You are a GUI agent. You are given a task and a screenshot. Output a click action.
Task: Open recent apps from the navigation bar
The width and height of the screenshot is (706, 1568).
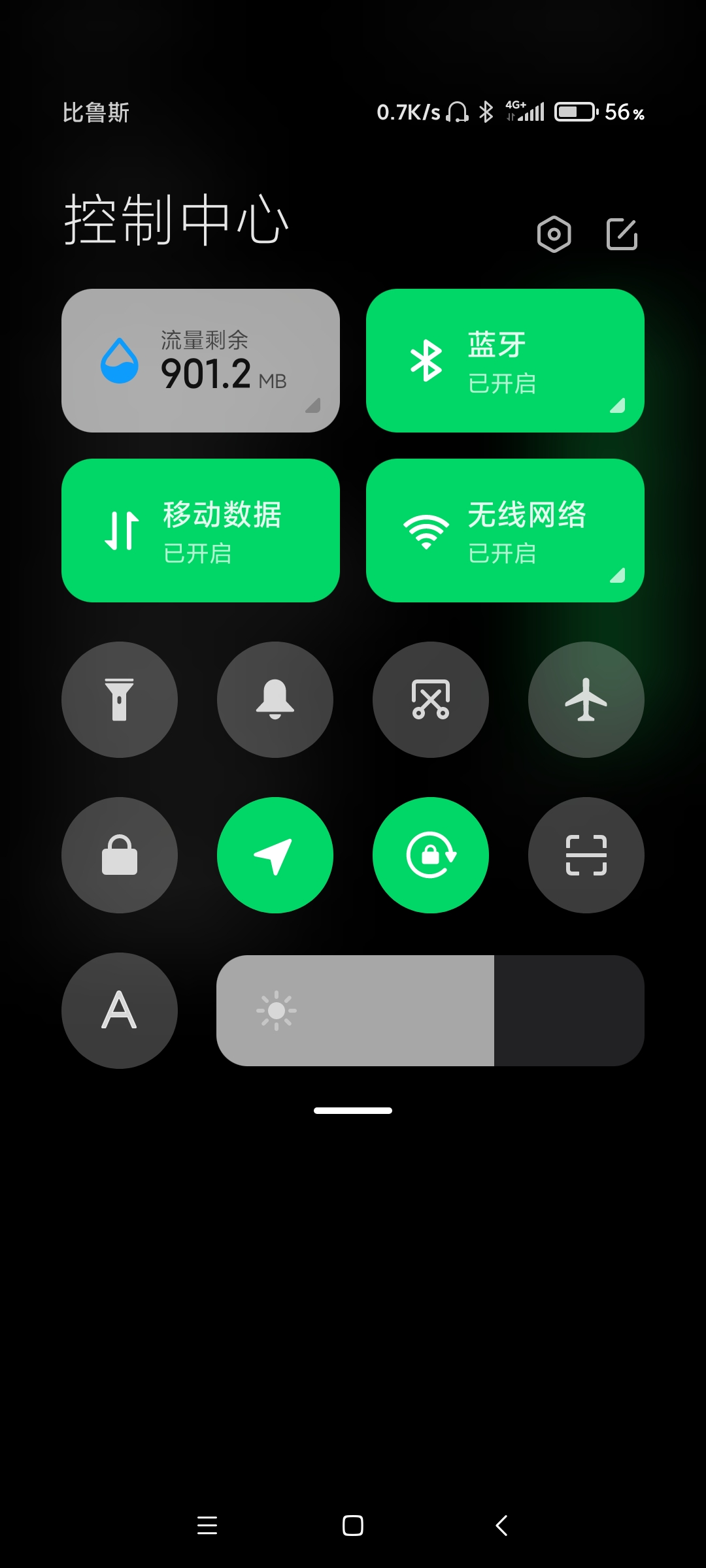207,1526
